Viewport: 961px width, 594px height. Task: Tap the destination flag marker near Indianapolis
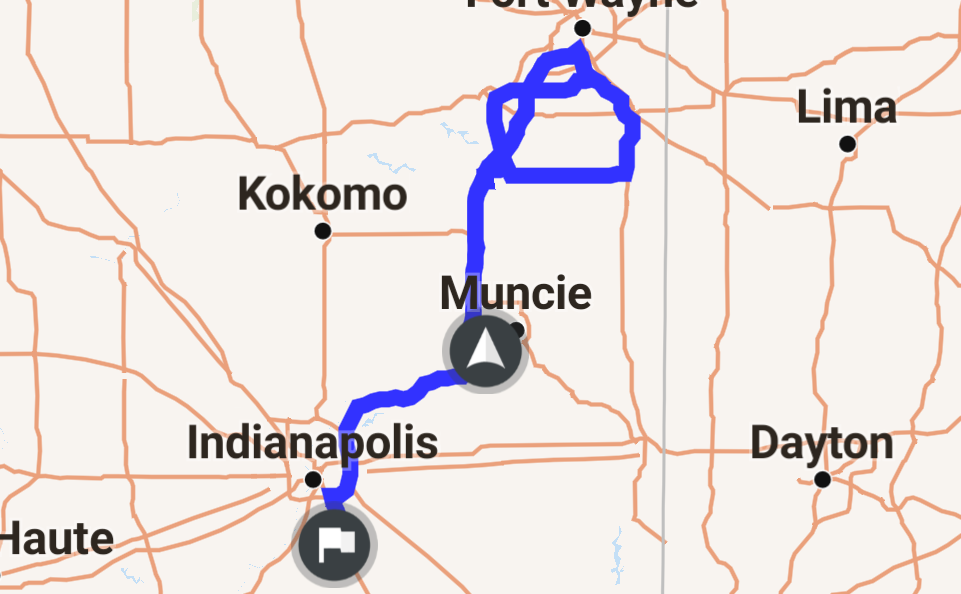[334, 546]
